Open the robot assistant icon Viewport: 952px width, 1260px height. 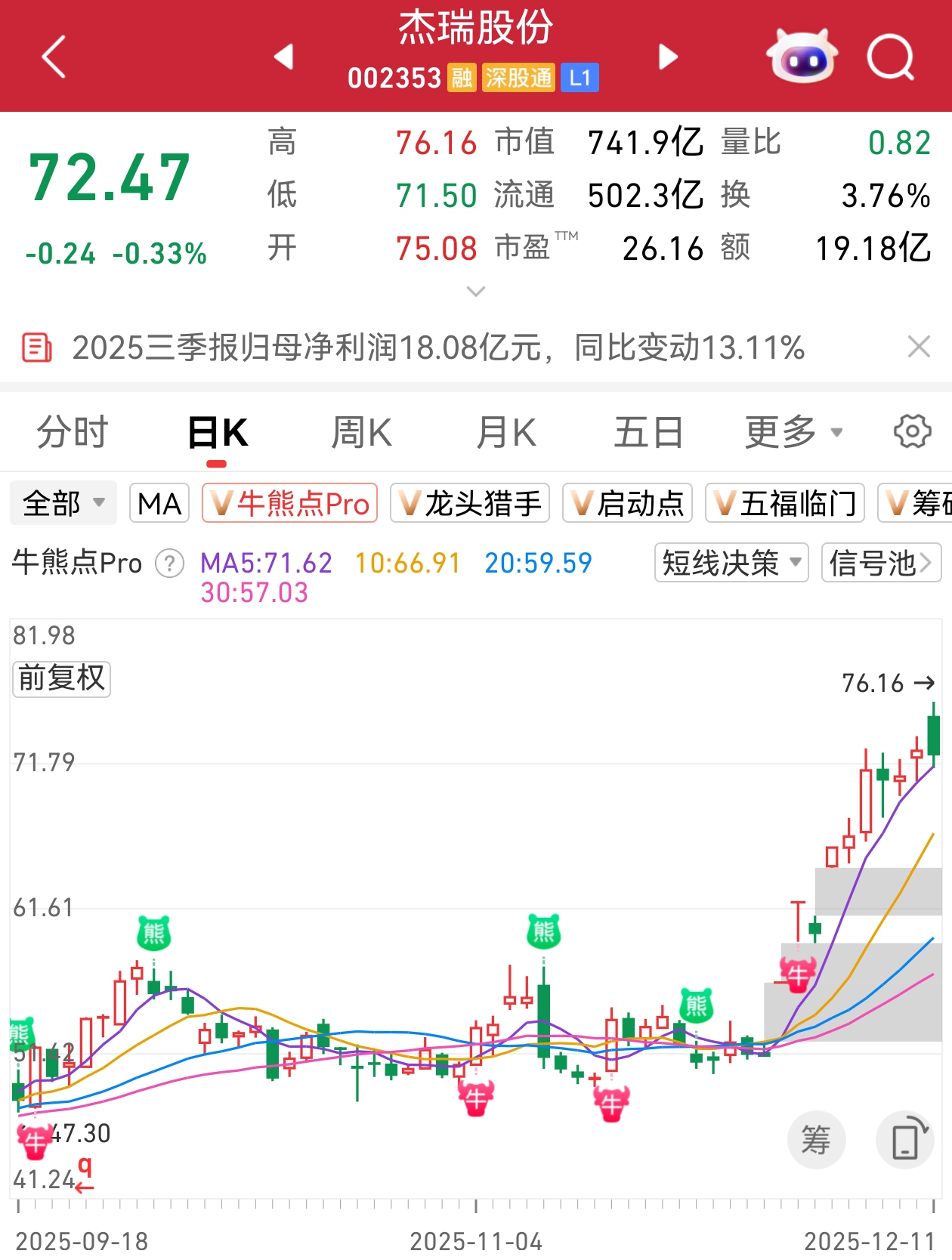click(x=802, y=57)
